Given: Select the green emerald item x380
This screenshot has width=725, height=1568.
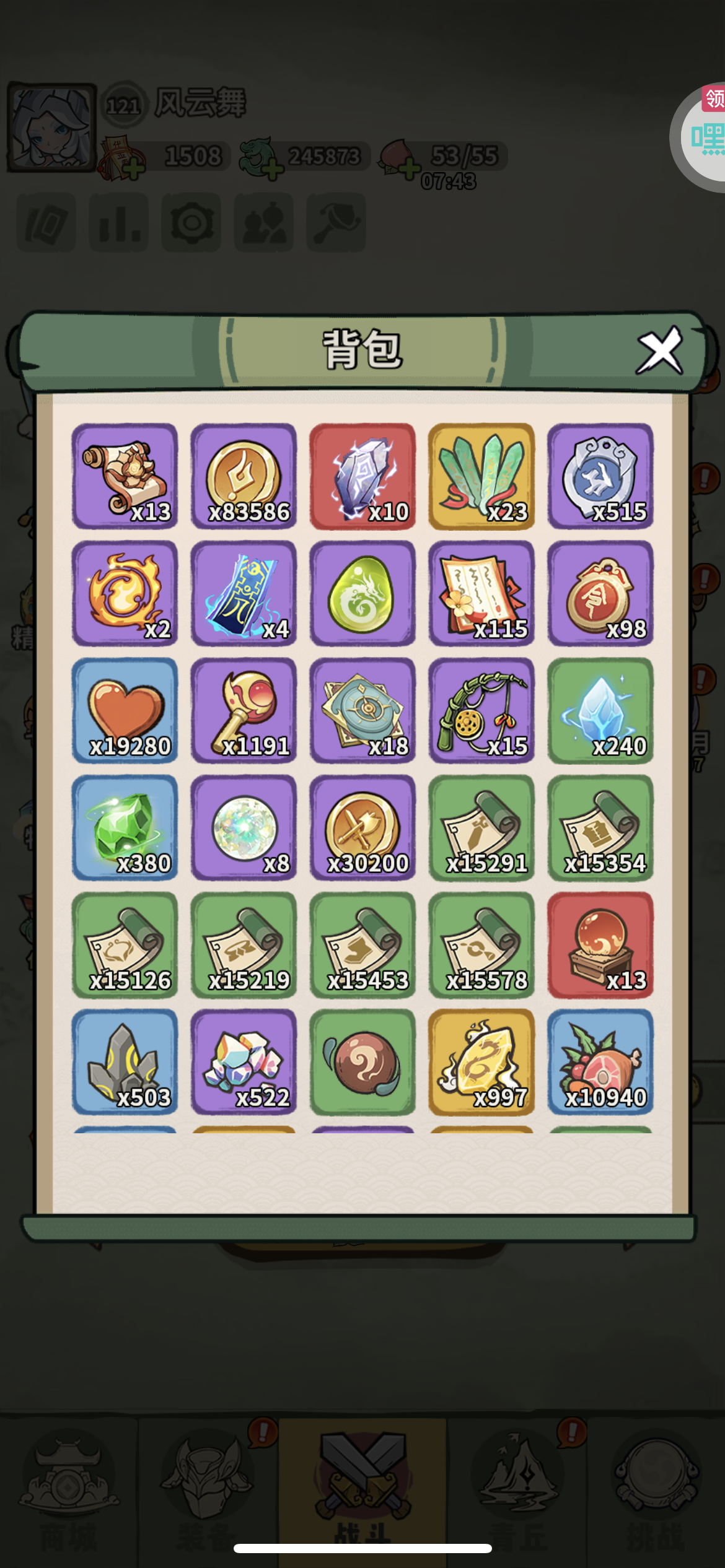Looking at the screenshot, I should [x=125, y=827].
